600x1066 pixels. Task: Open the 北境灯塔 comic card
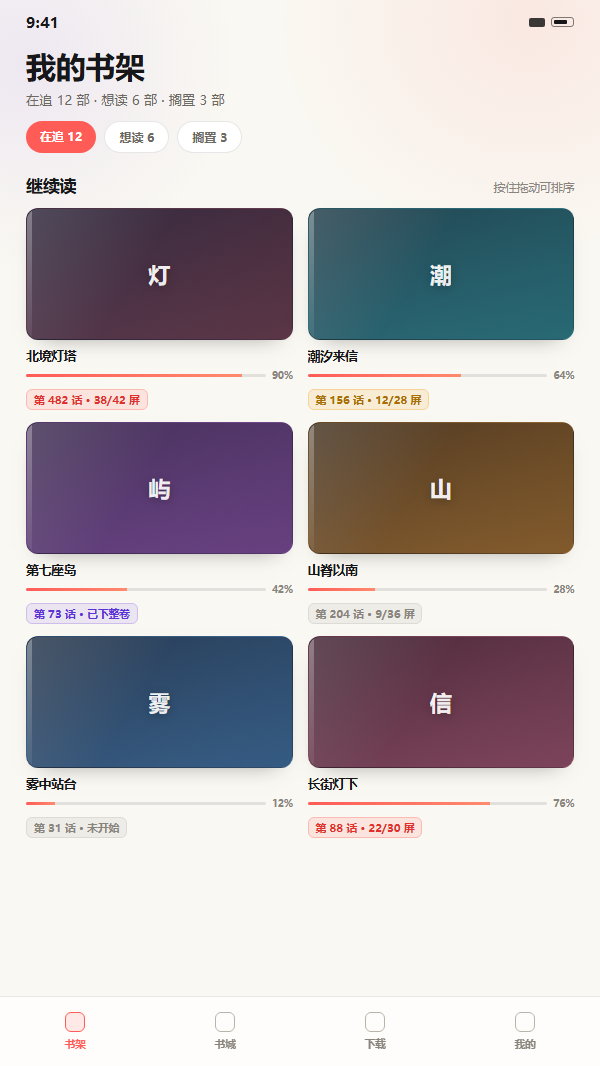(160, 274)
